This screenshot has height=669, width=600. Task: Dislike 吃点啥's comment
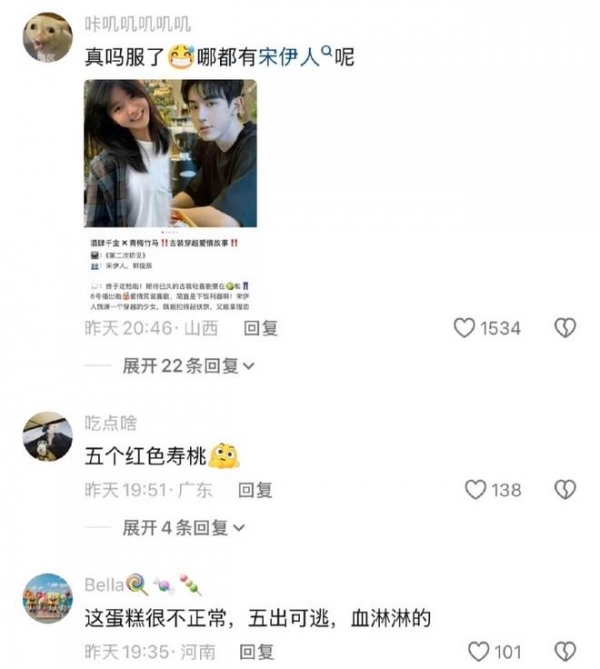tap(566, 490)
